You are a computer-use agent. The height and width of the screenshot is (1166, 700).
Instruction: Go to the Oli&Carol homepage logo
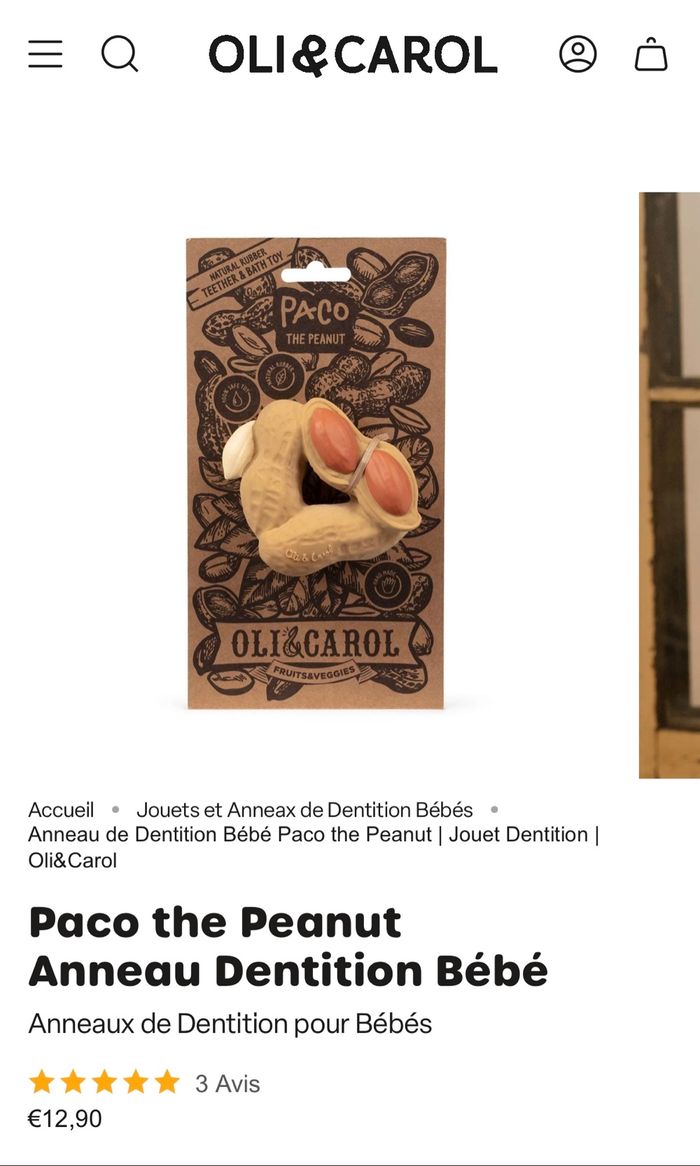tap(352, 55)
